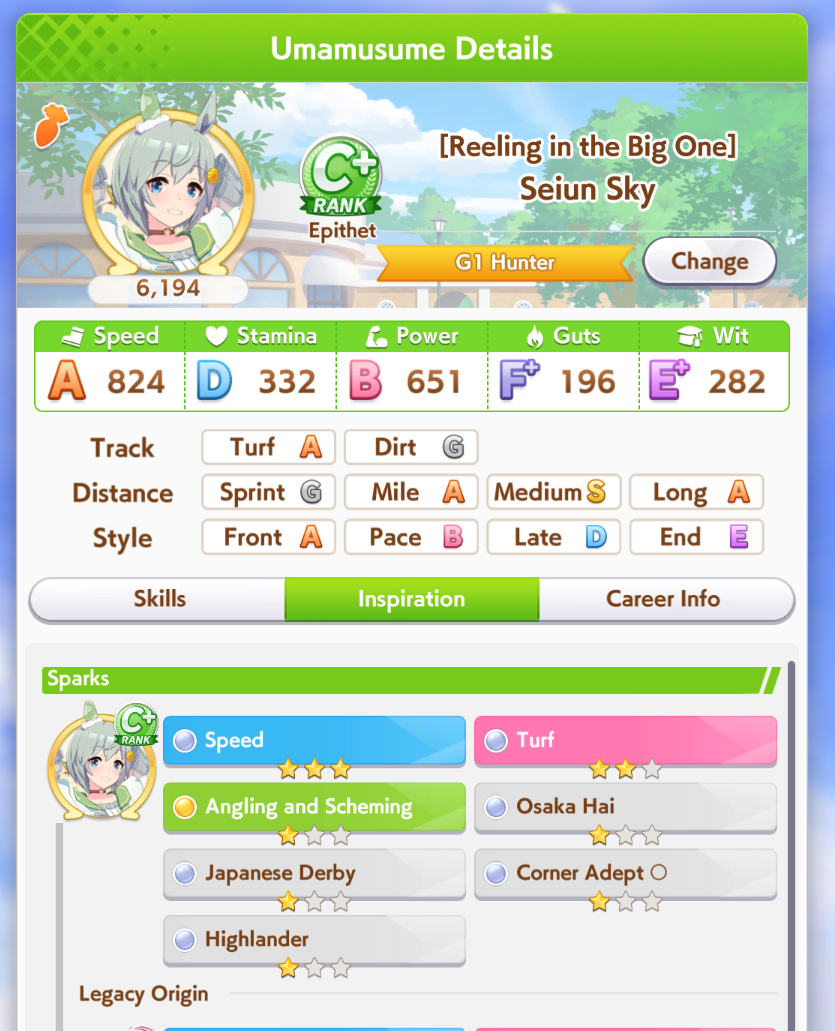835x1031 pixels.
Task: Select the Inspiration tab
Action: 411,599
